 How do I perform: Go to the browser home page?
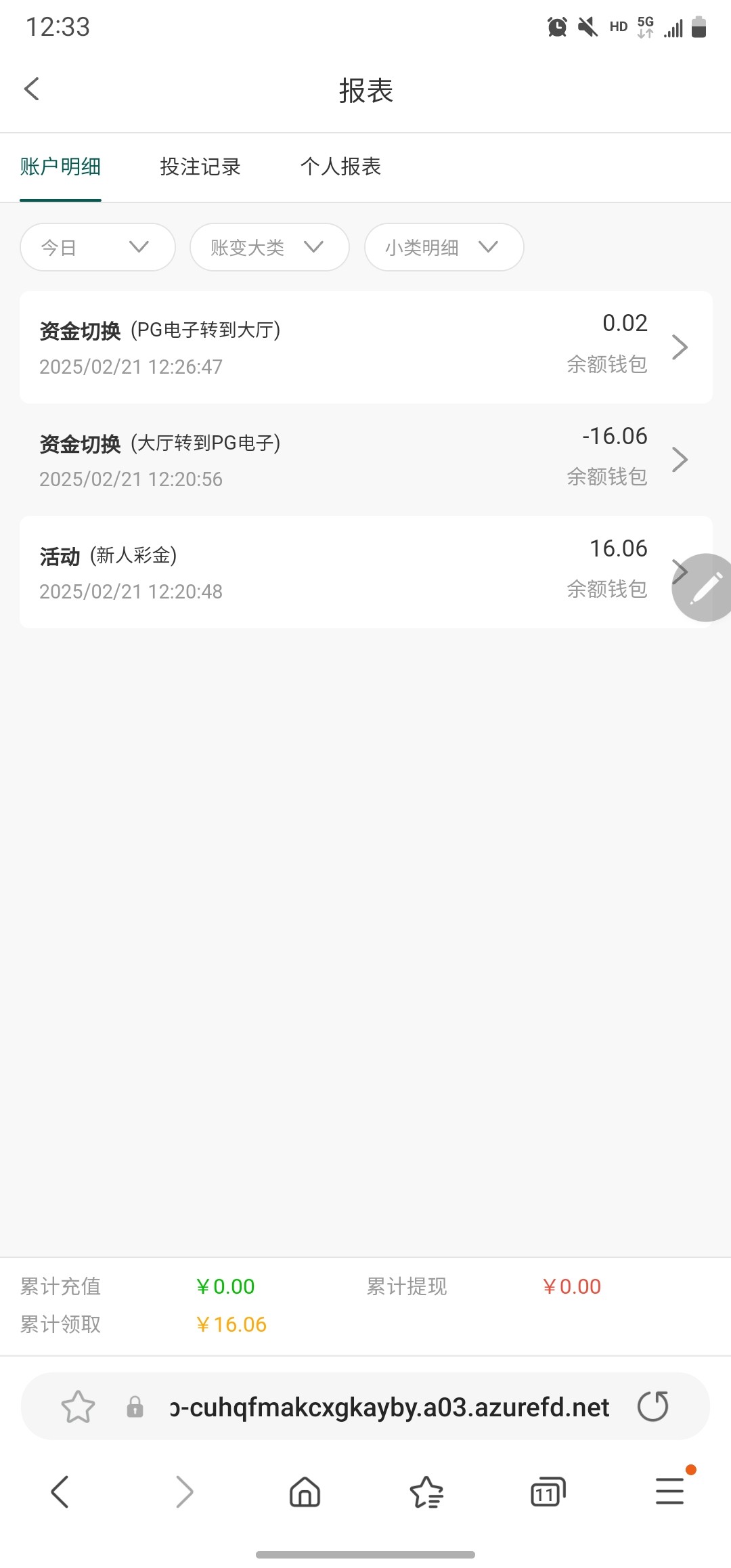click(x=305, y=1491)
